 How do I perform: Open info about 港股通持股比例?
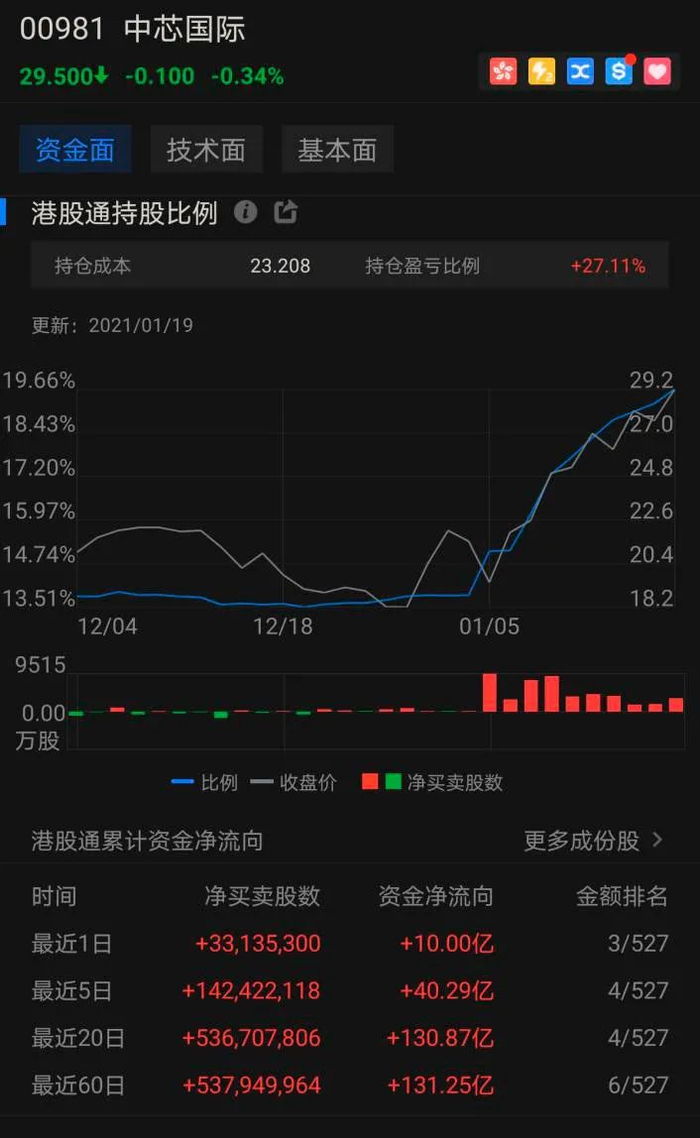click(246, 212)
